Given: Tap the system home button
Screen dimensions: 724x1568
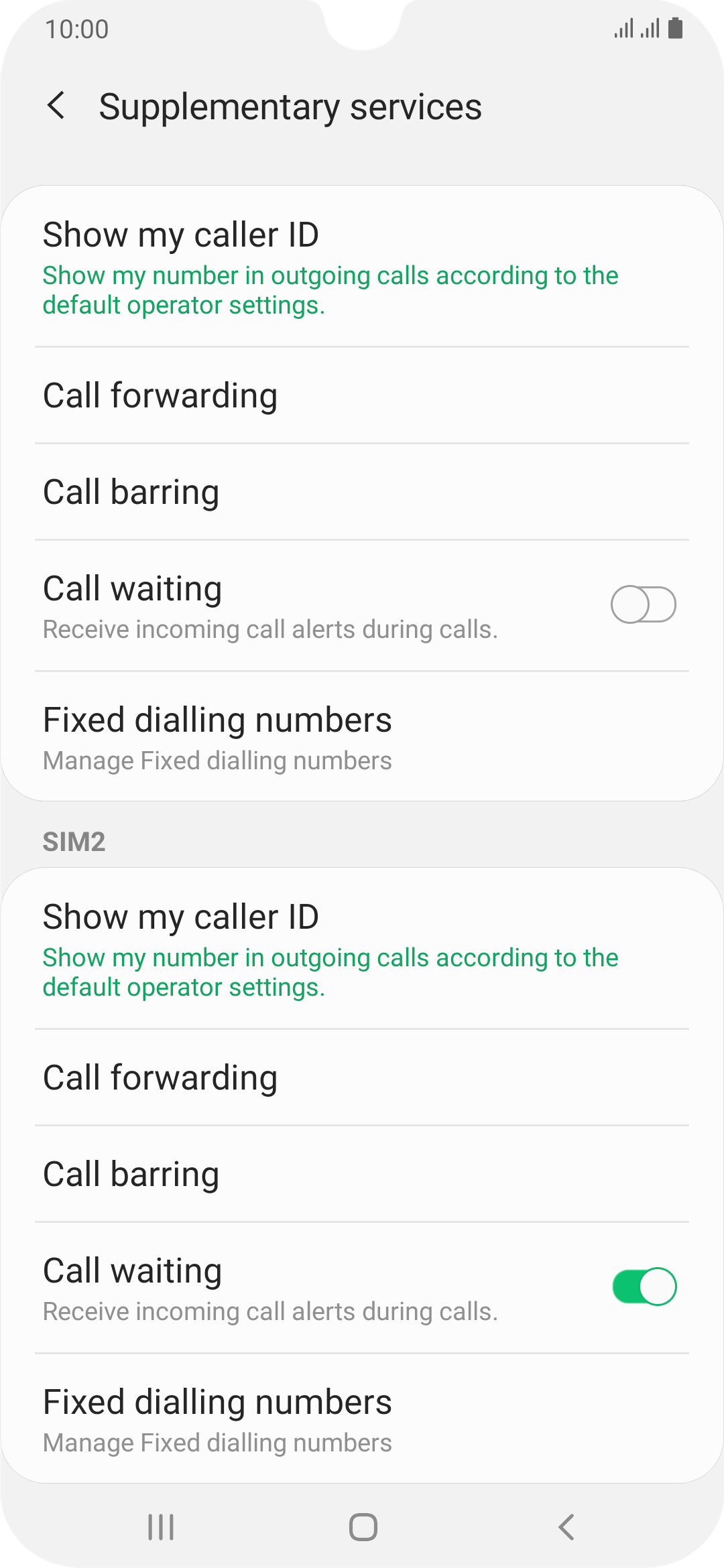Looking at the screenshot, I should tap(363, 1527).
